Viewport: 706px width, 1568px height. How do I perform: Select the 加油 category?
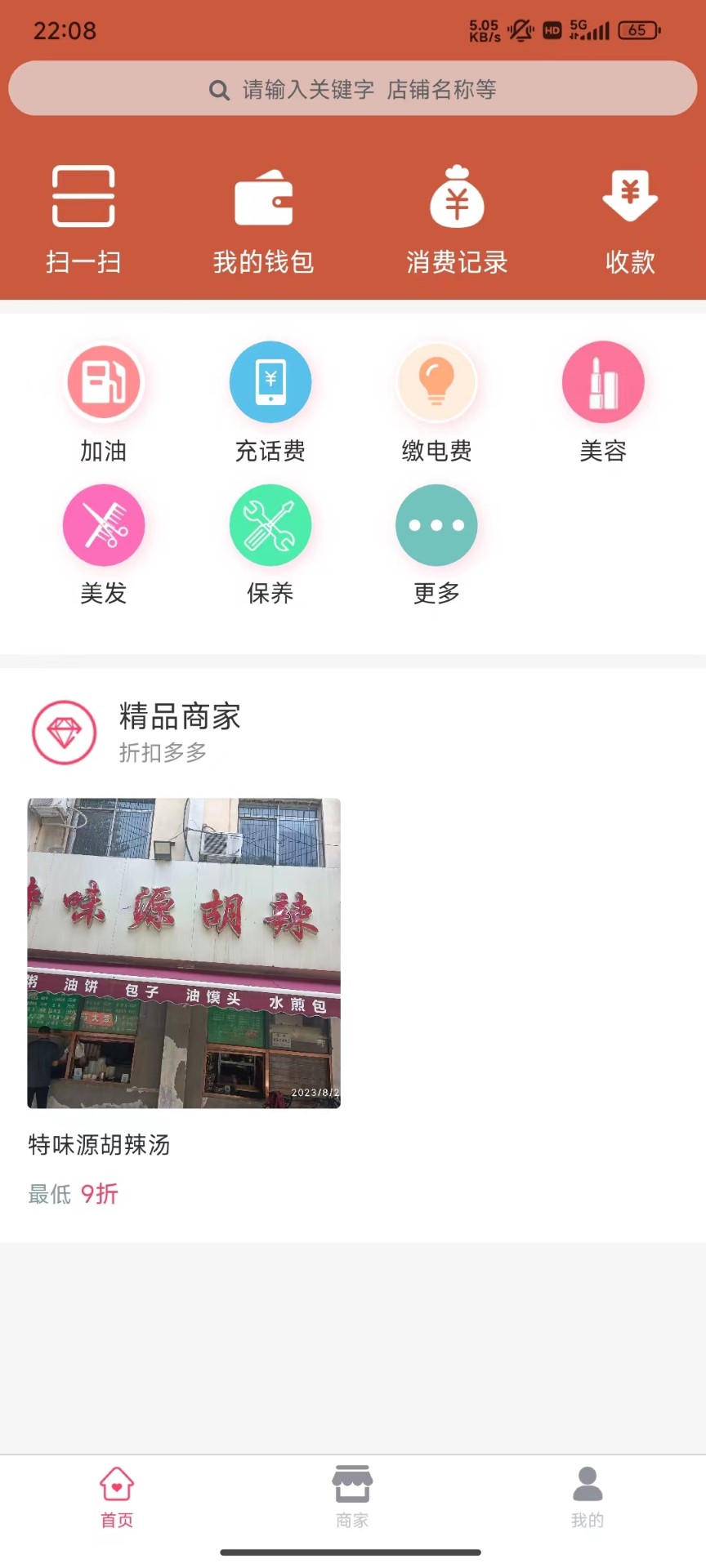104,402
